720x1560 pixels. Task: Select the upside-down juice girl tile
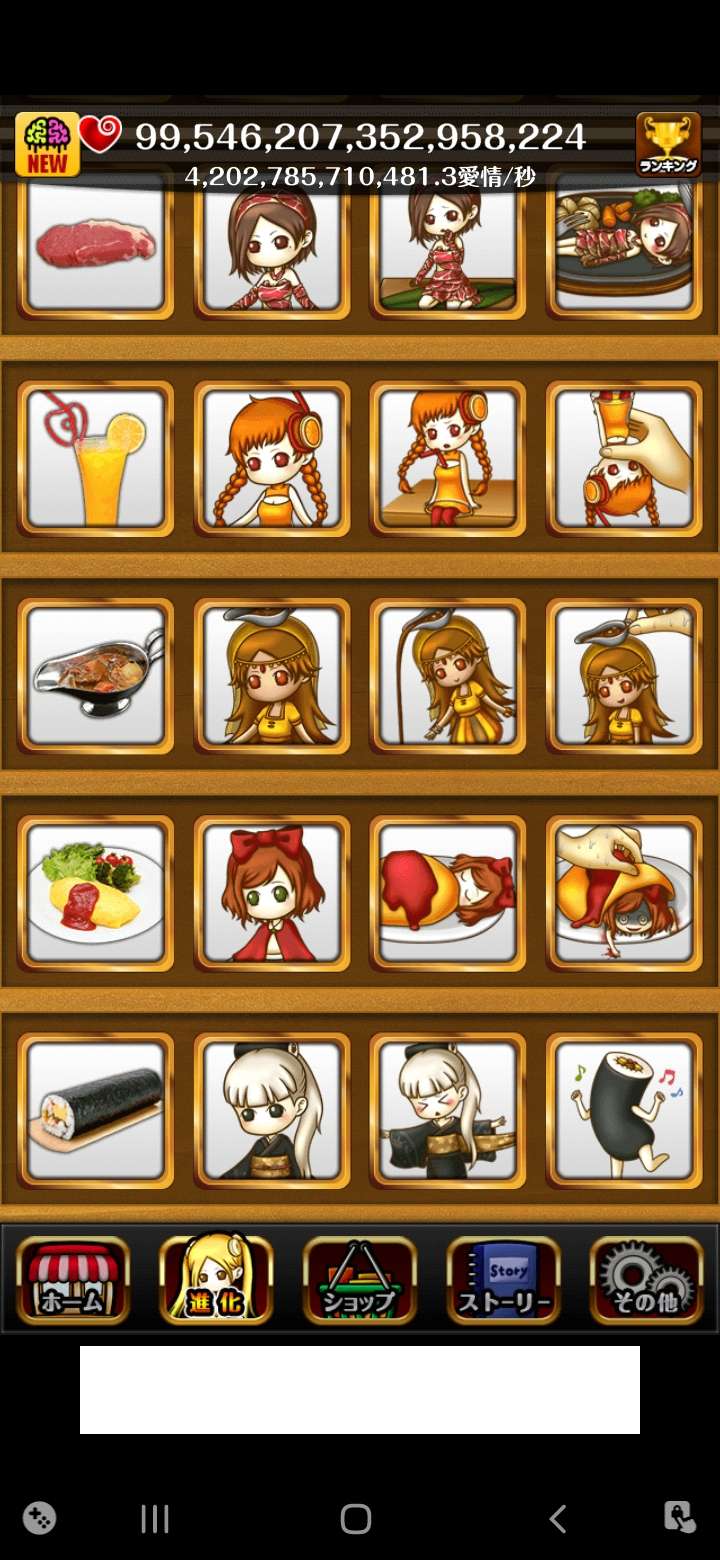pos(624,459)
